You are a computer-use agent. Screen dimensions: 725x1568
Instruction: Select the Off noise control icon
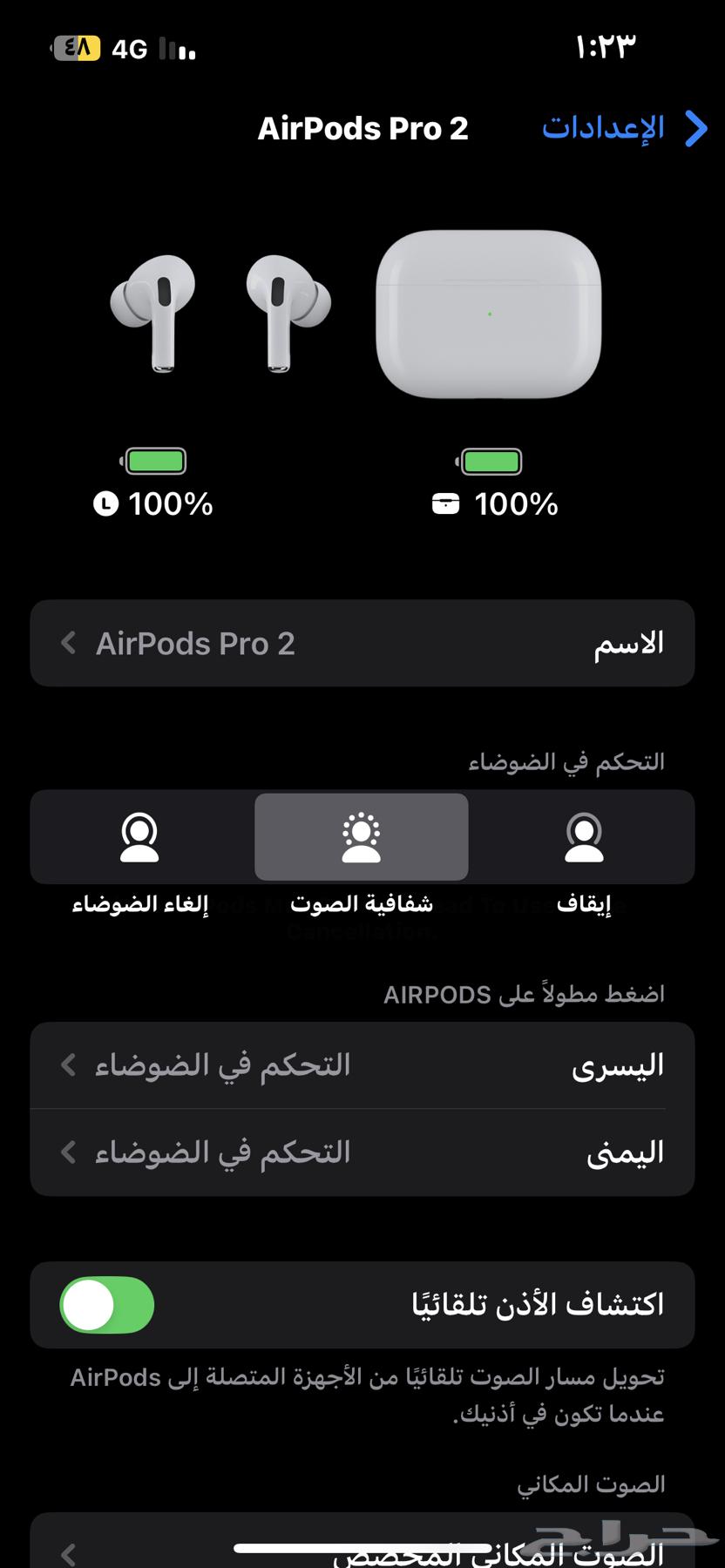click(584, 836)
